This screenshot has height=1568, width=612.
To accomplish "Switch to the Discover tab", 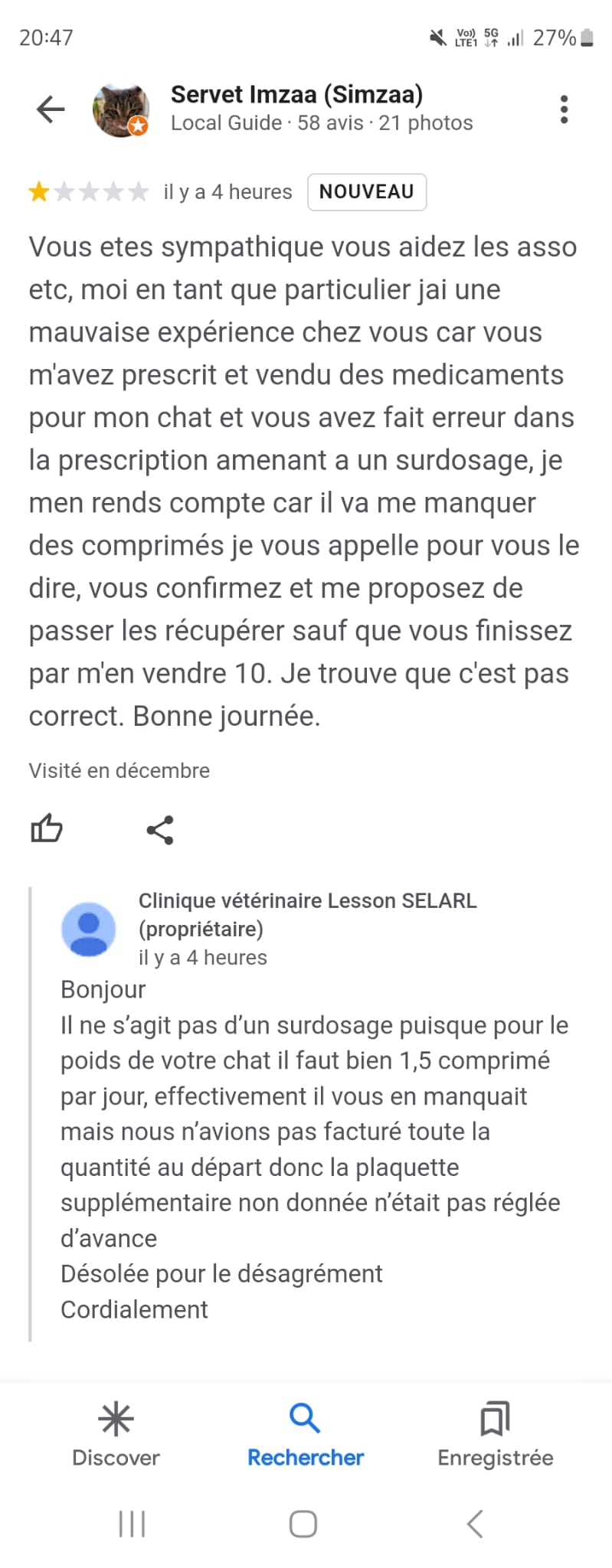I will point(116,1434).
